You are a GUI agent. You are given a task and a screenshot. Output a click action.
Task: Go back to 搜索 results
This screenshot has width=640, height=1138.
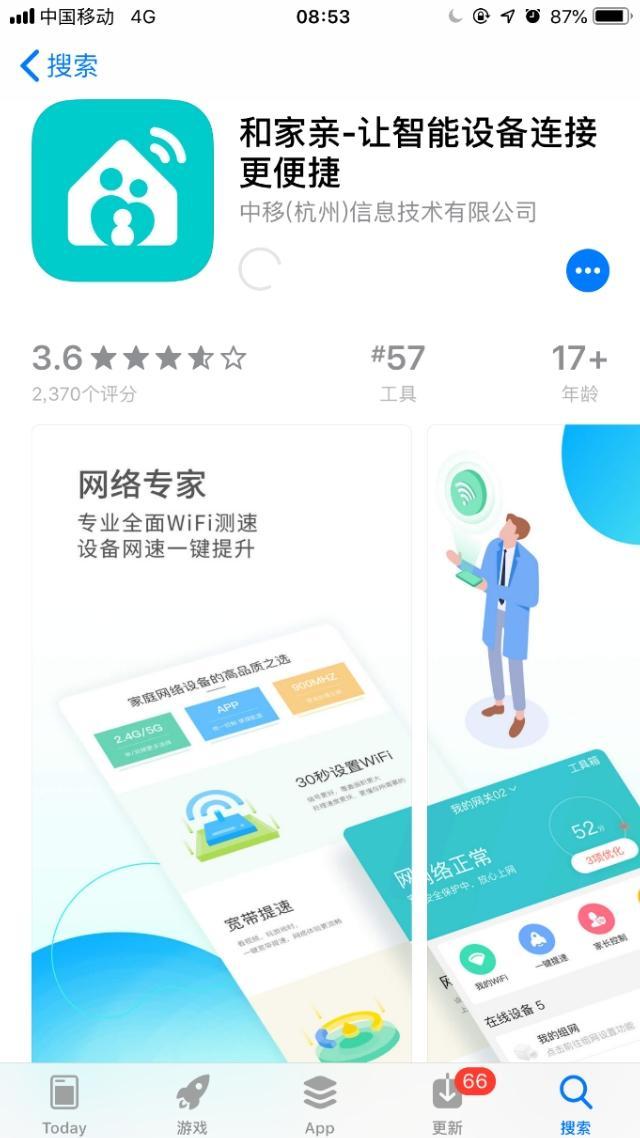pyautogui.click(x=58, y=66)
